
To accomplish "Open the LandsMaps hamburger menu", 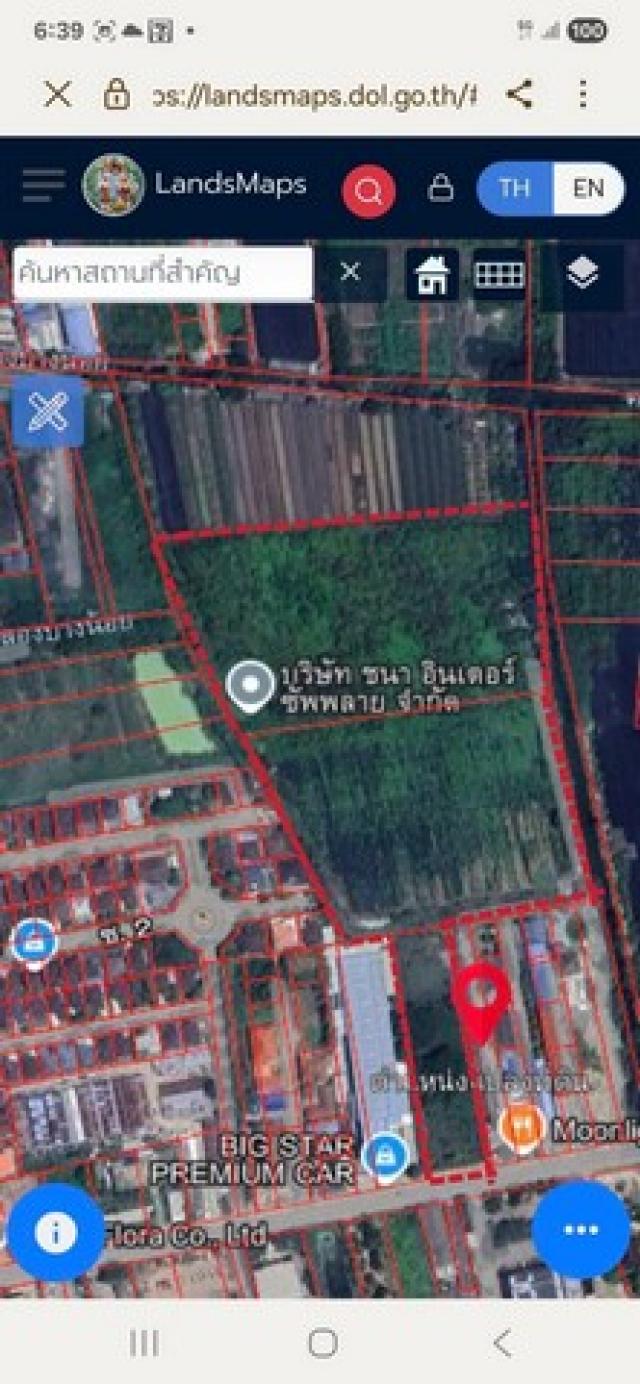I will click(x=43, y=185).
